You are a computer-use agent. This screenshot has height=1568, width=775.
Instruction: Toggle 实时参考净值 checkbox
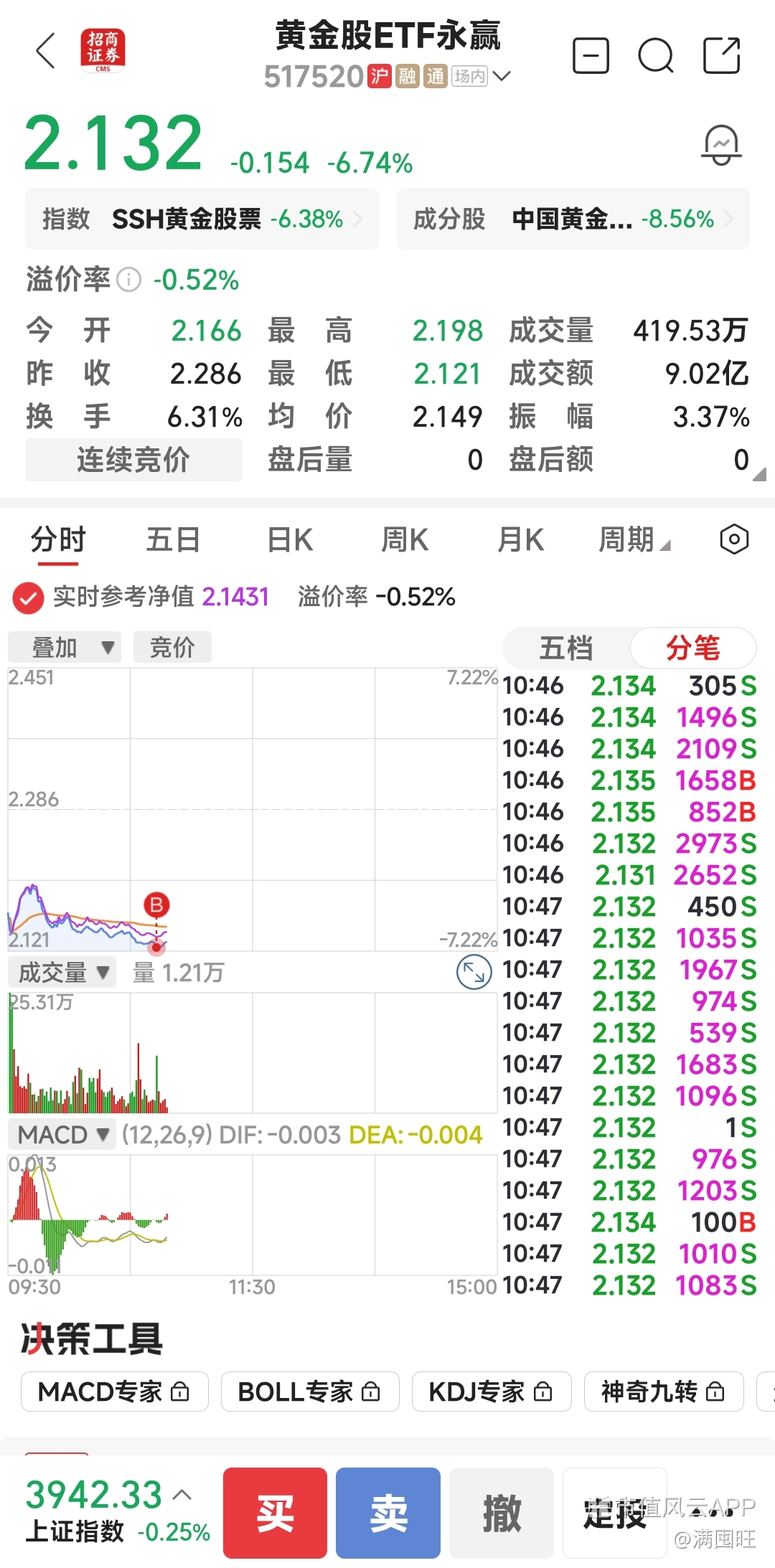click(29, 598)
